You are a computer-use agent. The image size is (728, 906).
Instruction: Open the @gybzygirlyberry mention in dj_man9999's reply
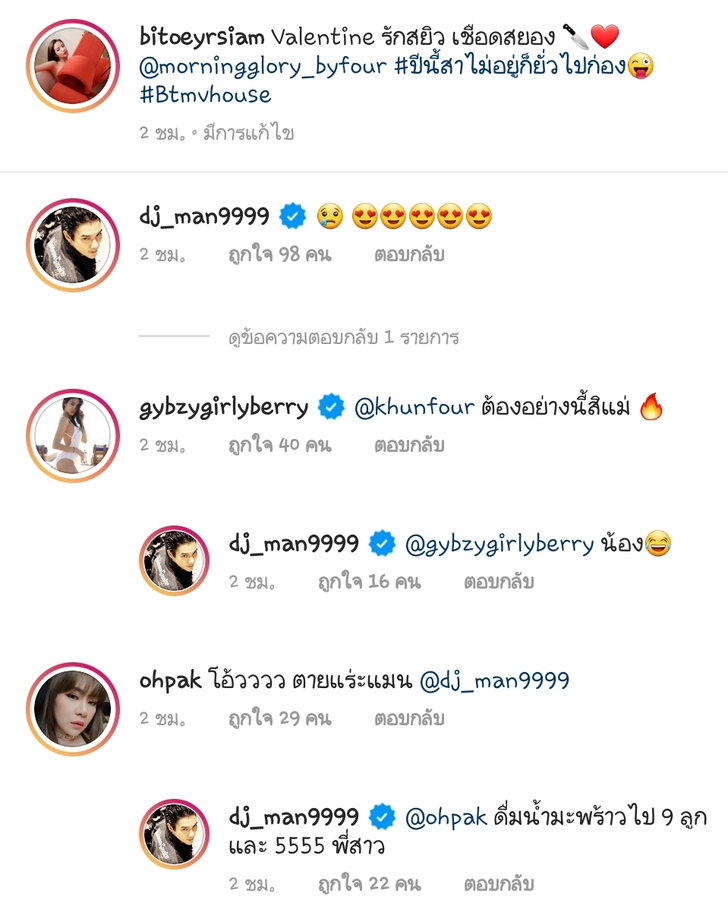pyautogui.click(x=499, y=544)
